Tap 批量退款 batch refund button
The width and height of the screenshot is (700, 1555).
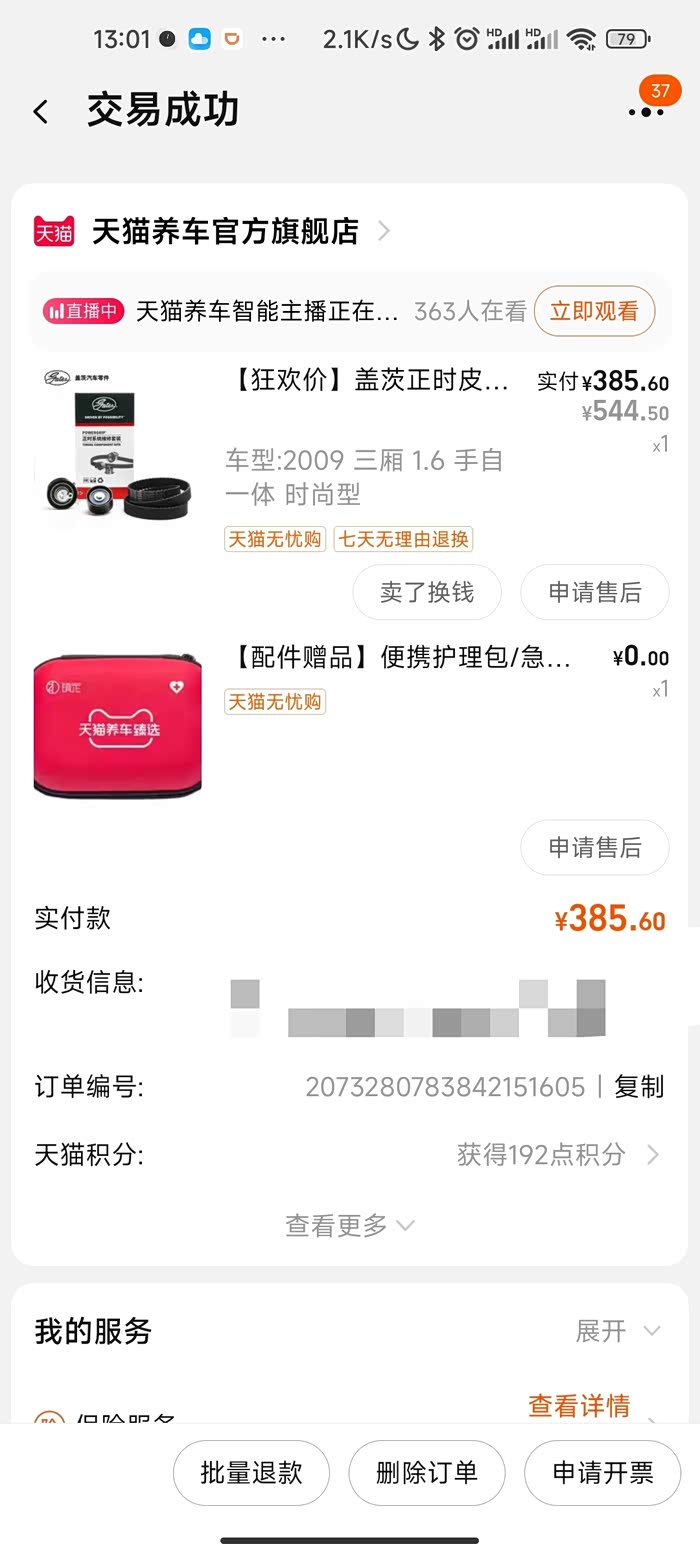(x=251, y=1472)
